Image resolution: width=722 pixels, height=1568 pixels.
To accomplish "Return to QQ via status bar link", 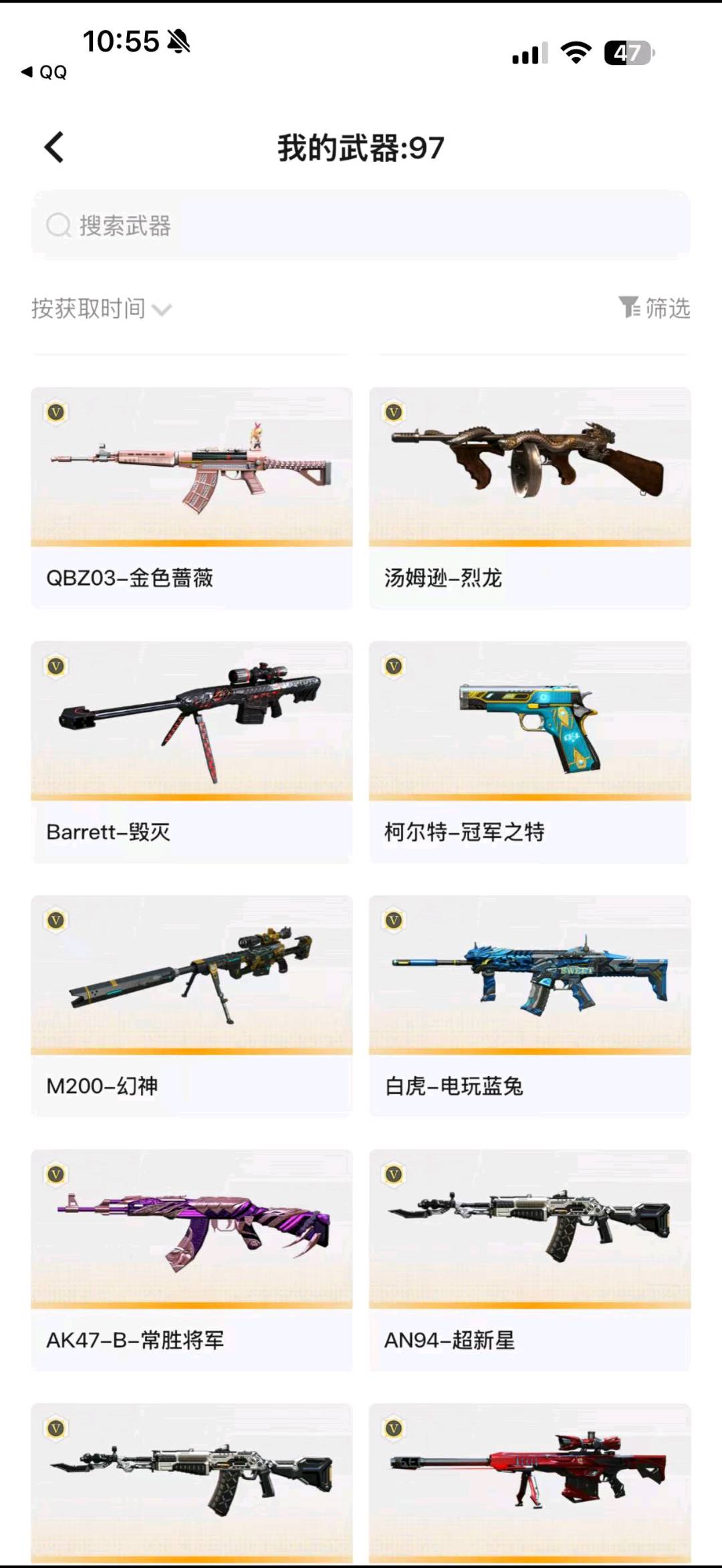I will tap(45, 72).
